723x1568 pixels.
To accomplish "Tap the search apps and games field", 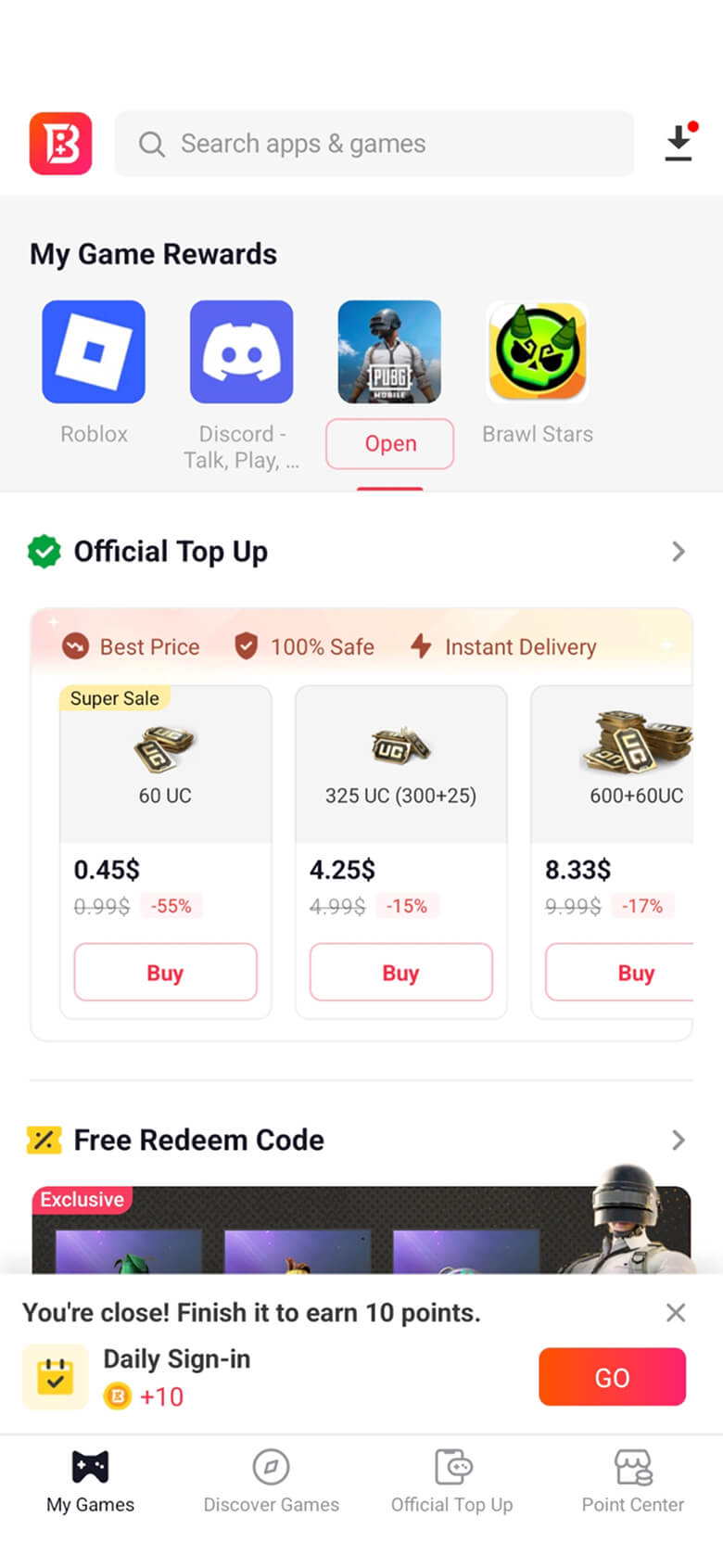I will [374, 144].
